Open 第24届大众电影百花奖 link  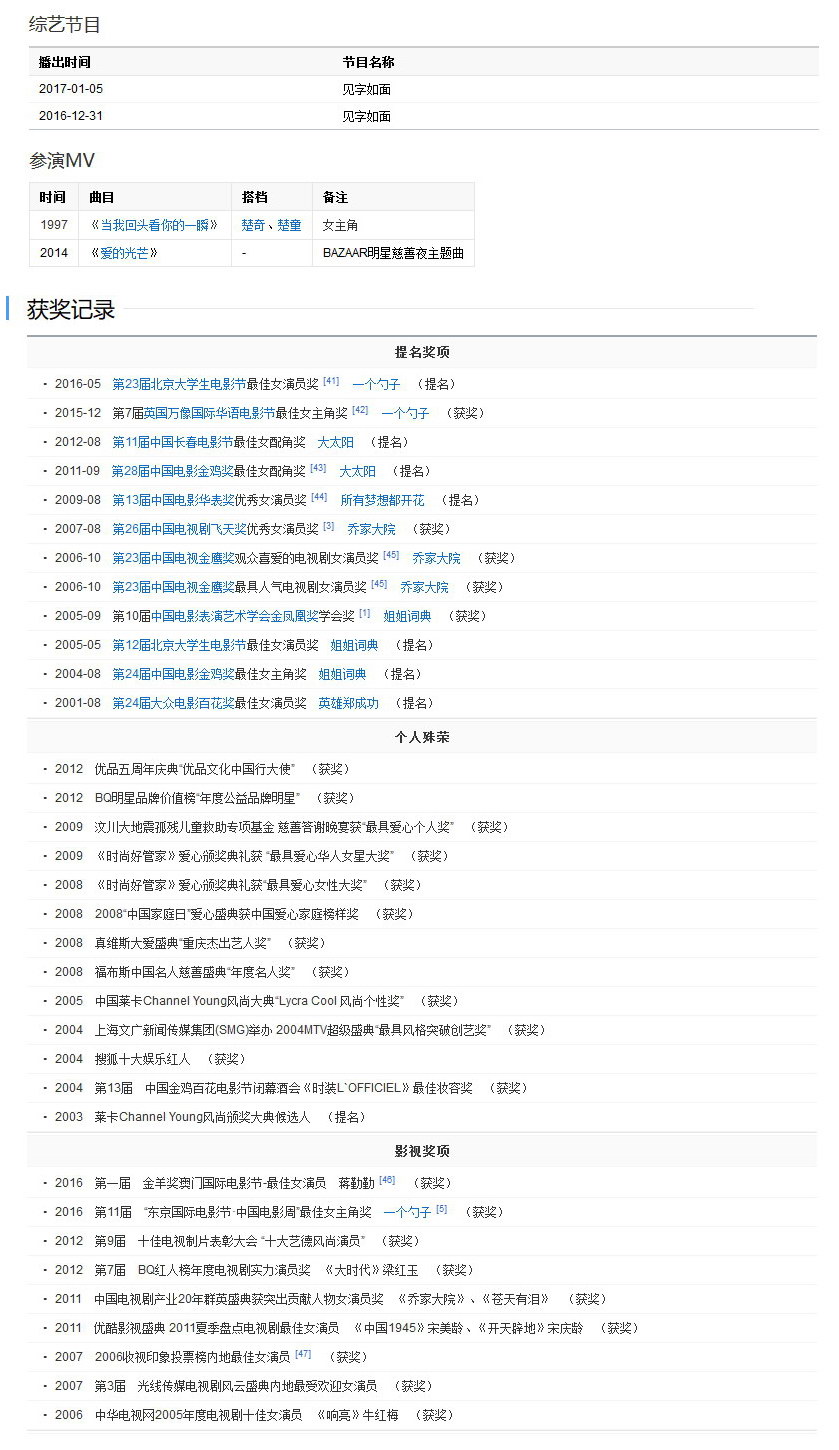172,703
